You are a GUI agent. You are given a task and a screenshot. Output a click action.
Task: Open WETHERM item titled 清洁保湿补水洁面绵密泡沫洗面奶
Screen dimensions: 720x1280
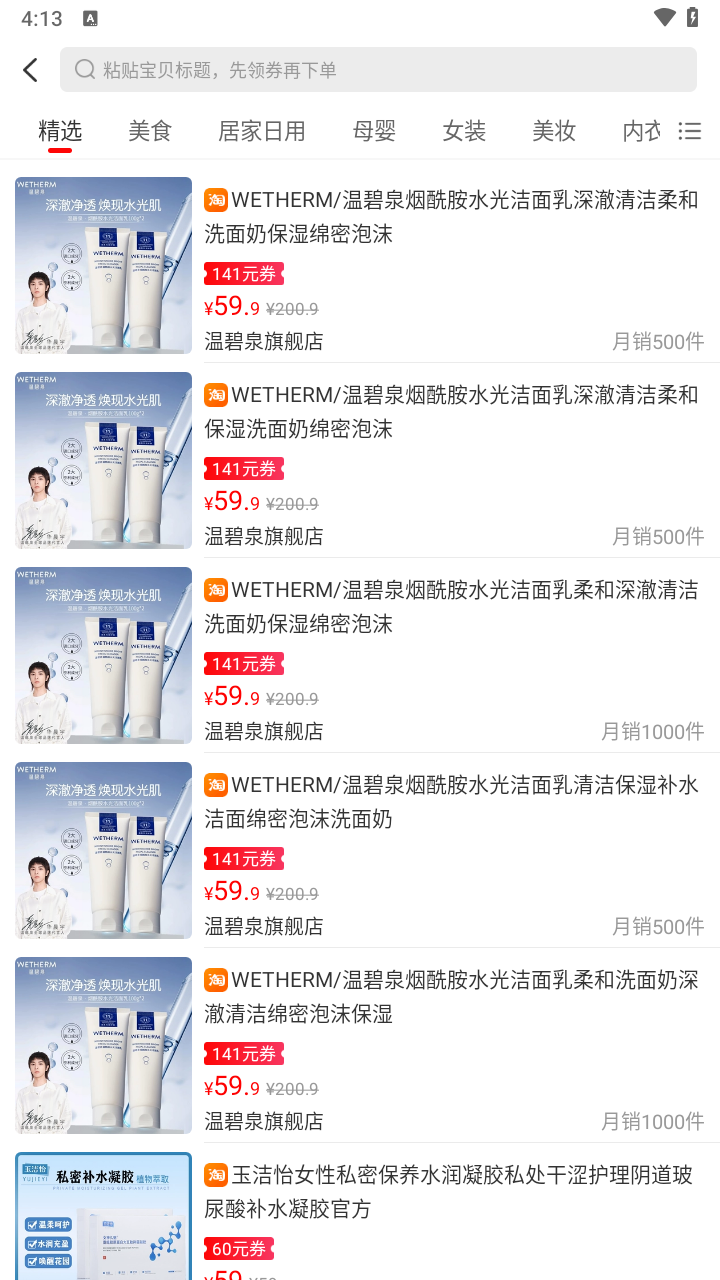click(x=450, y=802)
